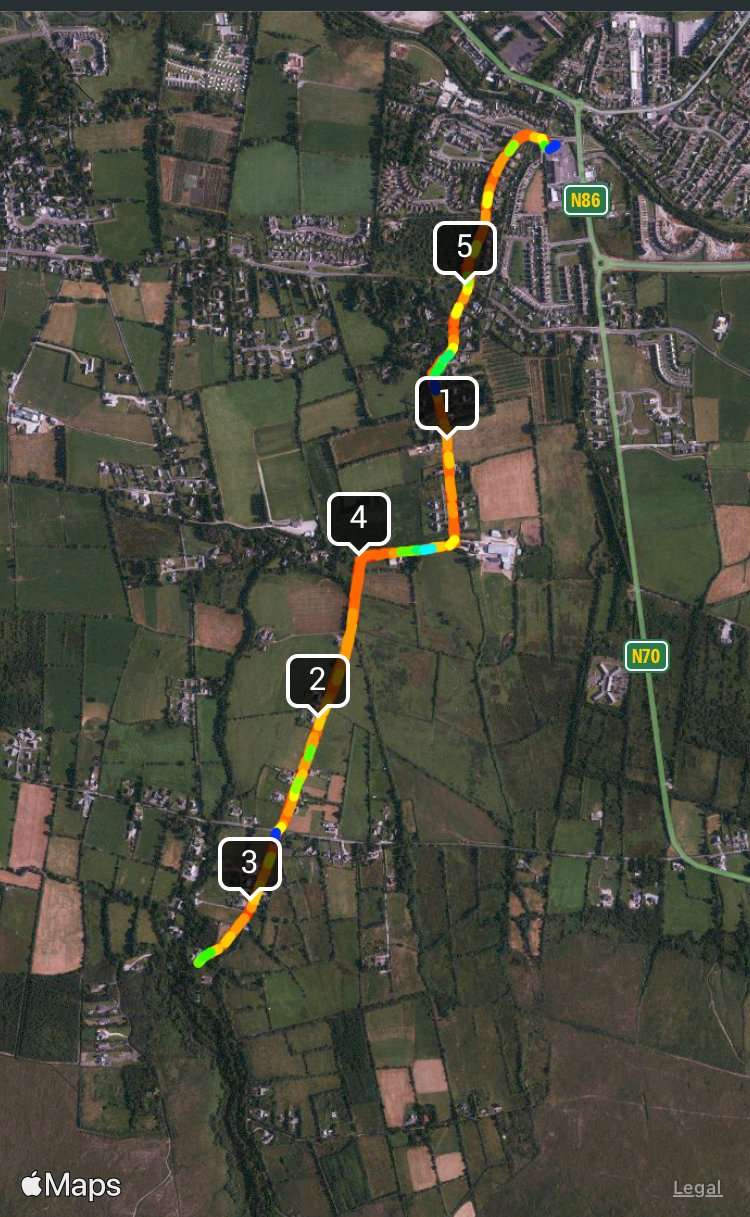Image resolution: width=750 pixels, height=1217 pixels.
Task: Select kilometer marker 4 at the bend
Action: click(358, 519)
